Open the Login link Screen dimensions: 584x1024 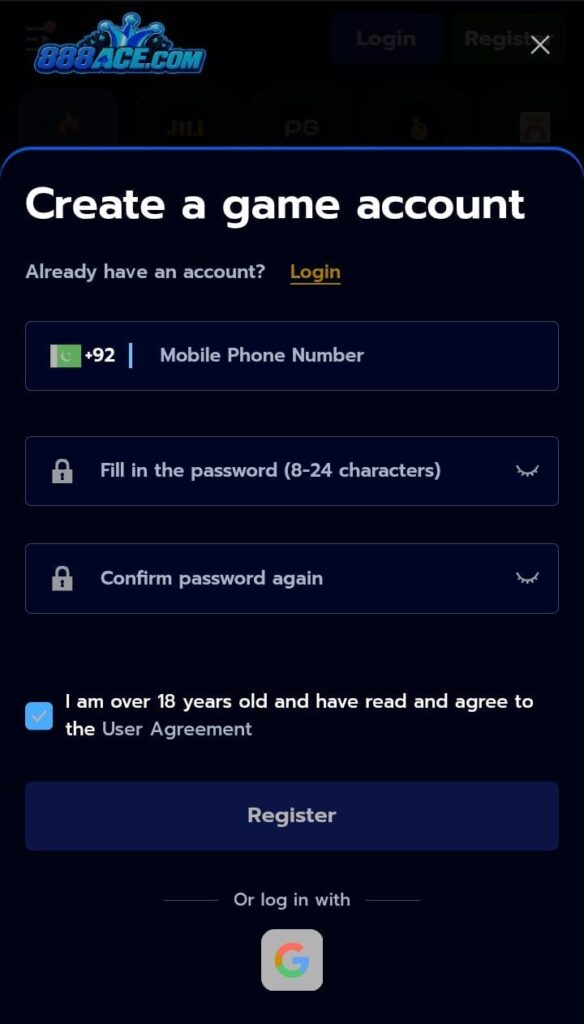click(315, 272)
